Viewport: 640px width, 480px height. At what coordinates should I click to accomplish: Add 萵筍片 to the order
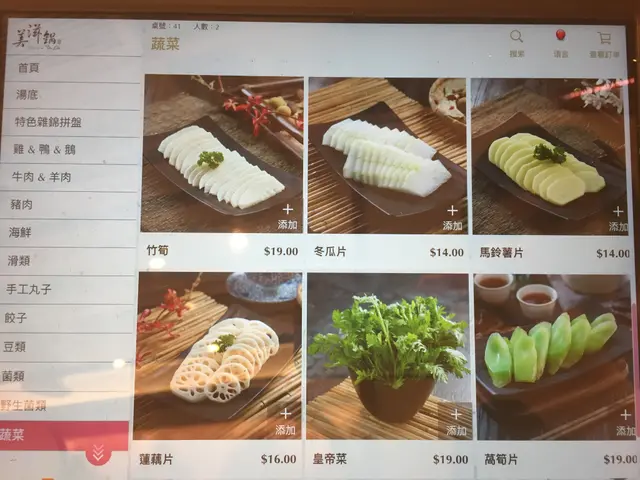625,422
